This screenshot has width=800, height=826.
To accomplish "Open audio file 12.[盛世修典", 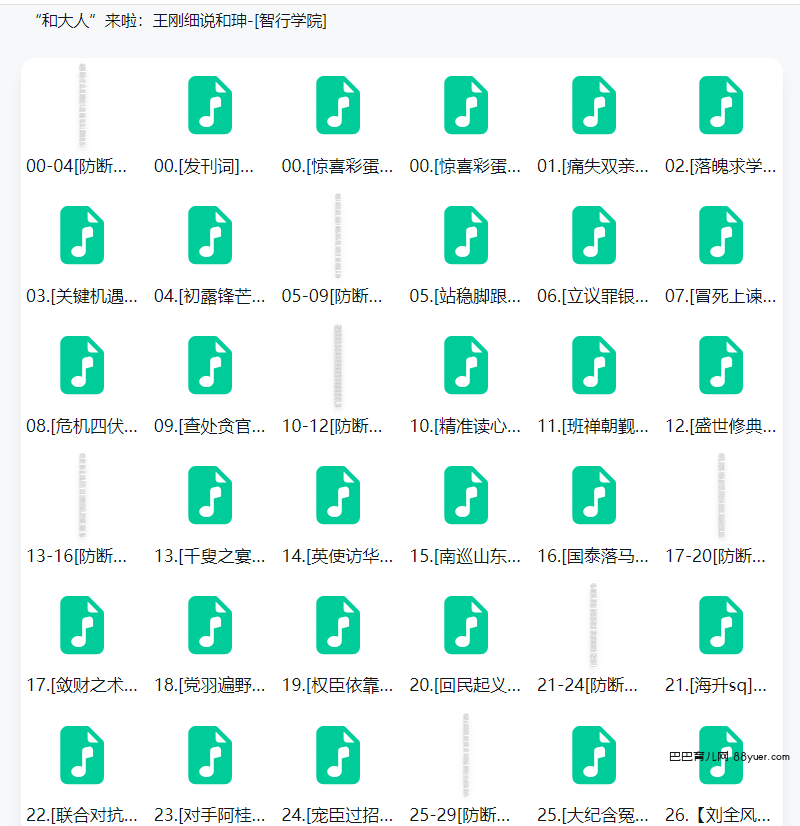I will [721, 365].
